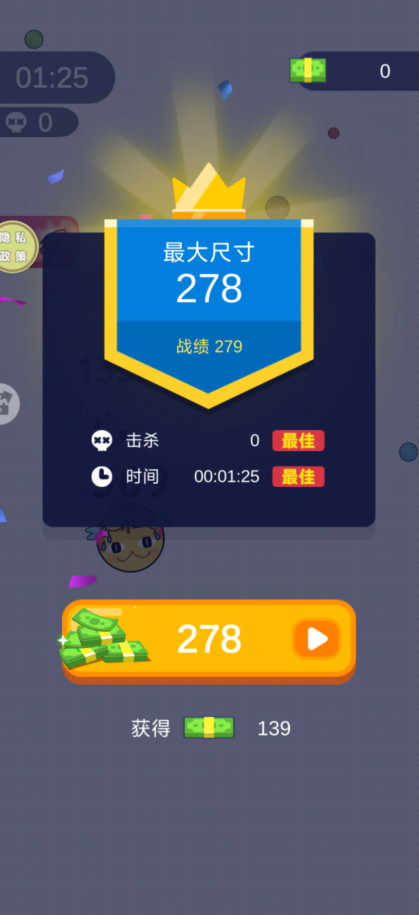Viewport: 419px width, 915px height.
Task: Open the 隐私政策 privacy policy badge
Action: coord(15,247)
